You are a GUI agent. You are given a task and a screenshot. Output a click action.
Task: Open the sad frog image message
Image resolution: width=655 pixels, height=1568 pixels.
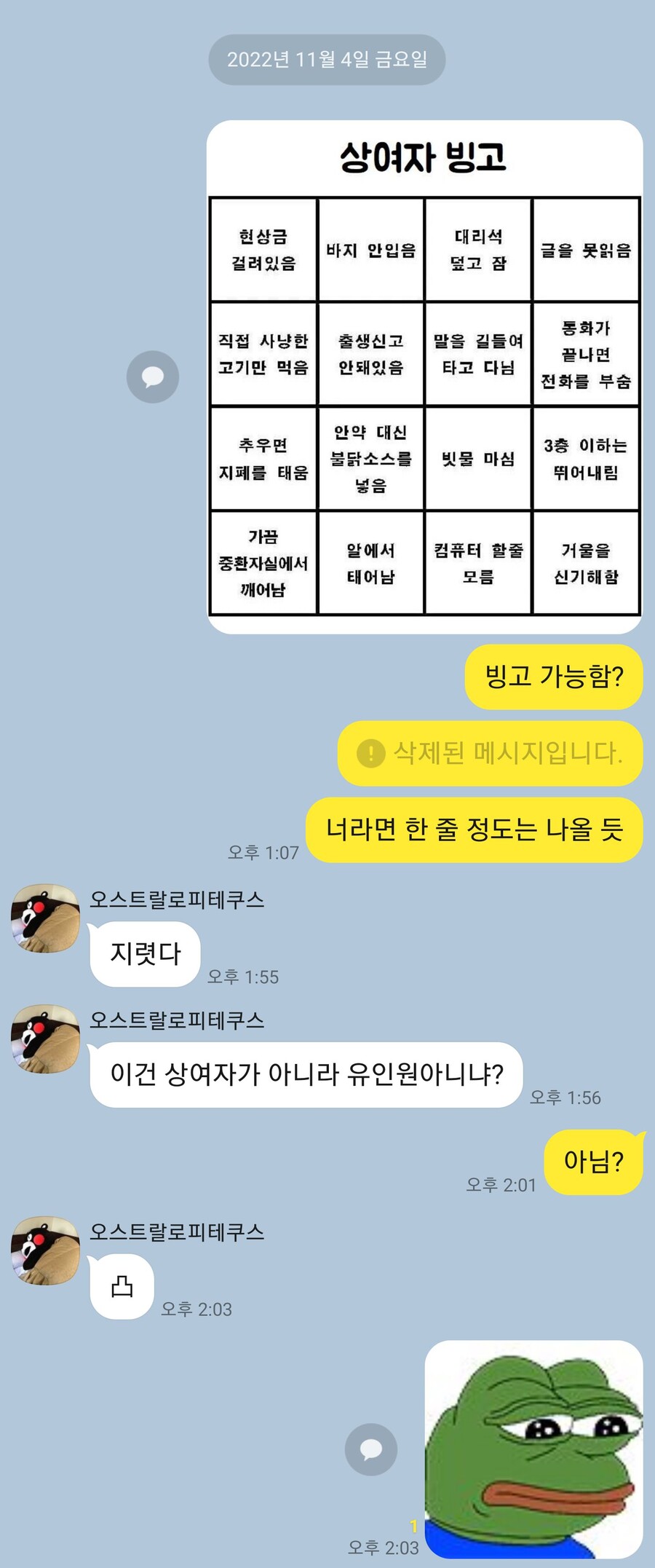click(x=533, y=1449)
